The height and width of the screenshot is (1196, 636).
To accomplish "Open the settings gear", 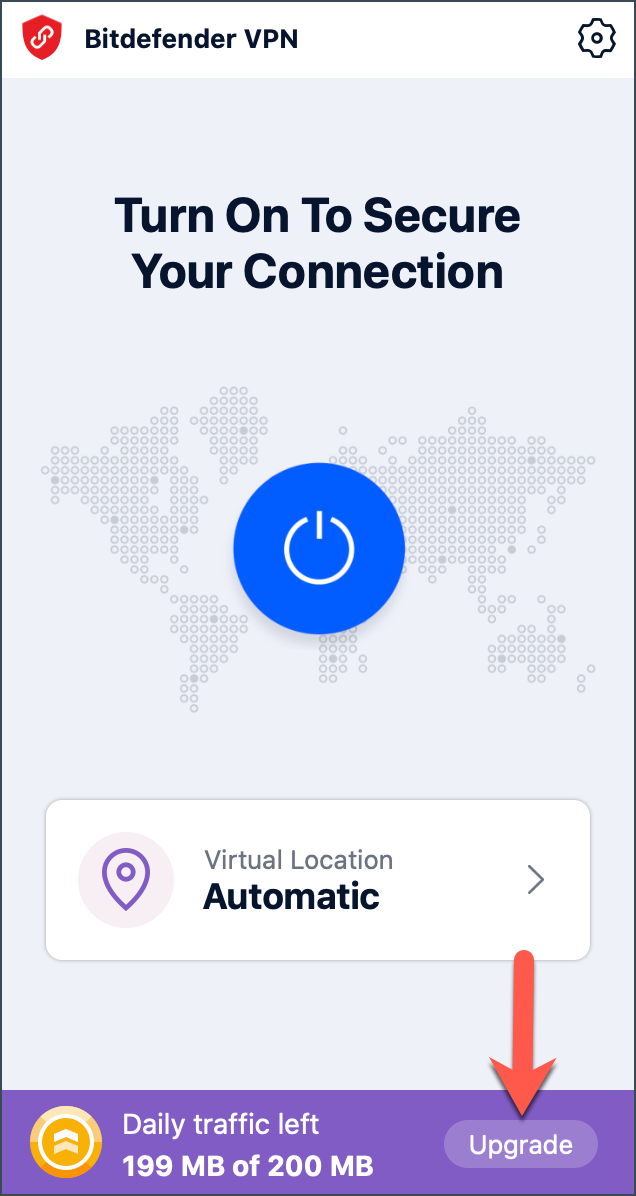I will coord(596,38).
